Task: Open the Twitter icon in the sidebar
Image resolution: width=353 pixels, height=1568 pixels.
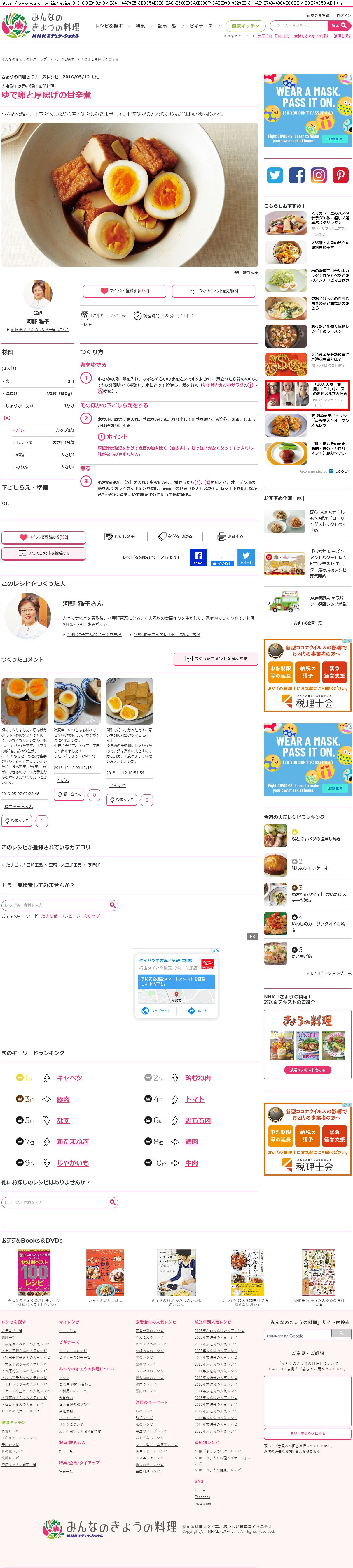Action: (x=275, y=175)
